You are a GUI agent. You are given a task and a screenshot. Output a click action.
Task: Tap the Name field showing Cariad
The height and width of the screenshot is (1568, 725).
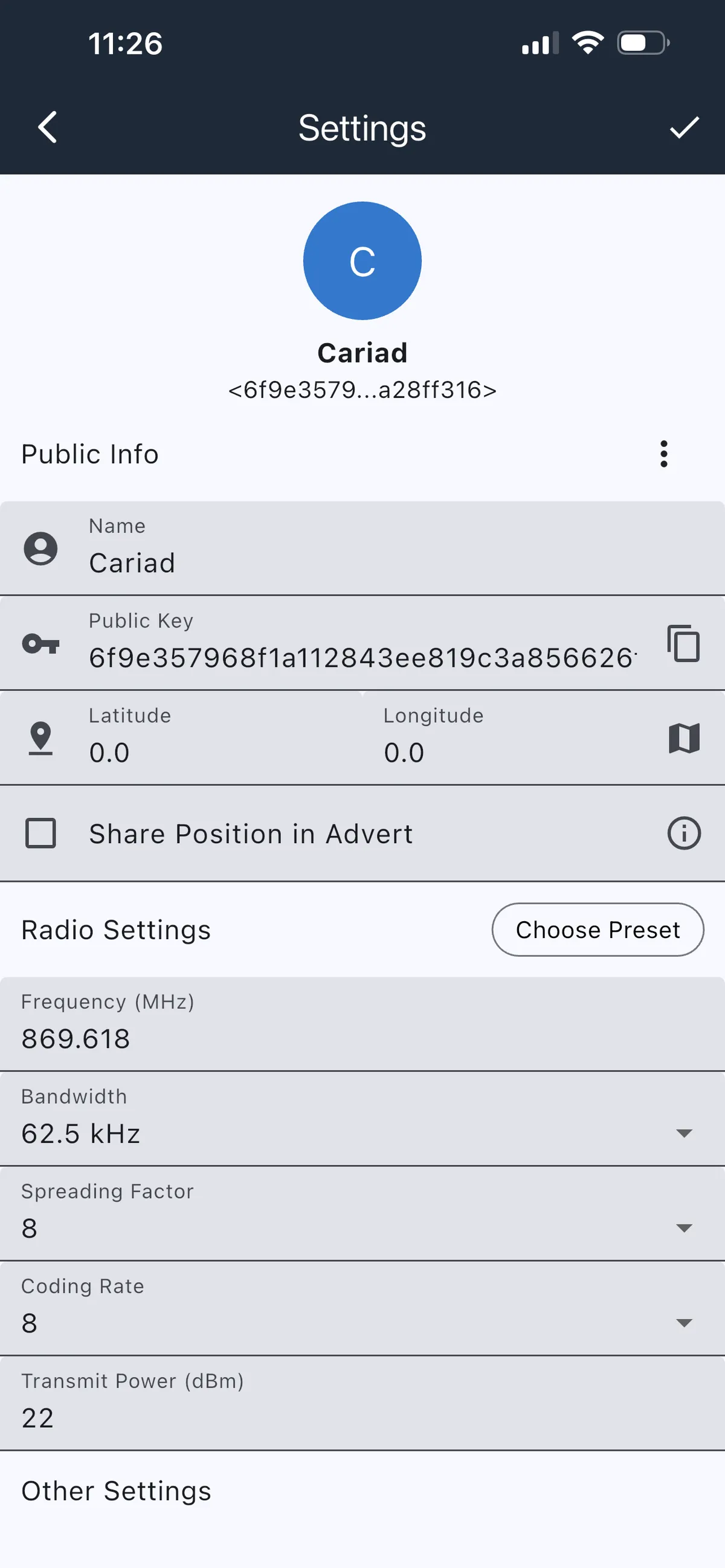coord(243,562)
